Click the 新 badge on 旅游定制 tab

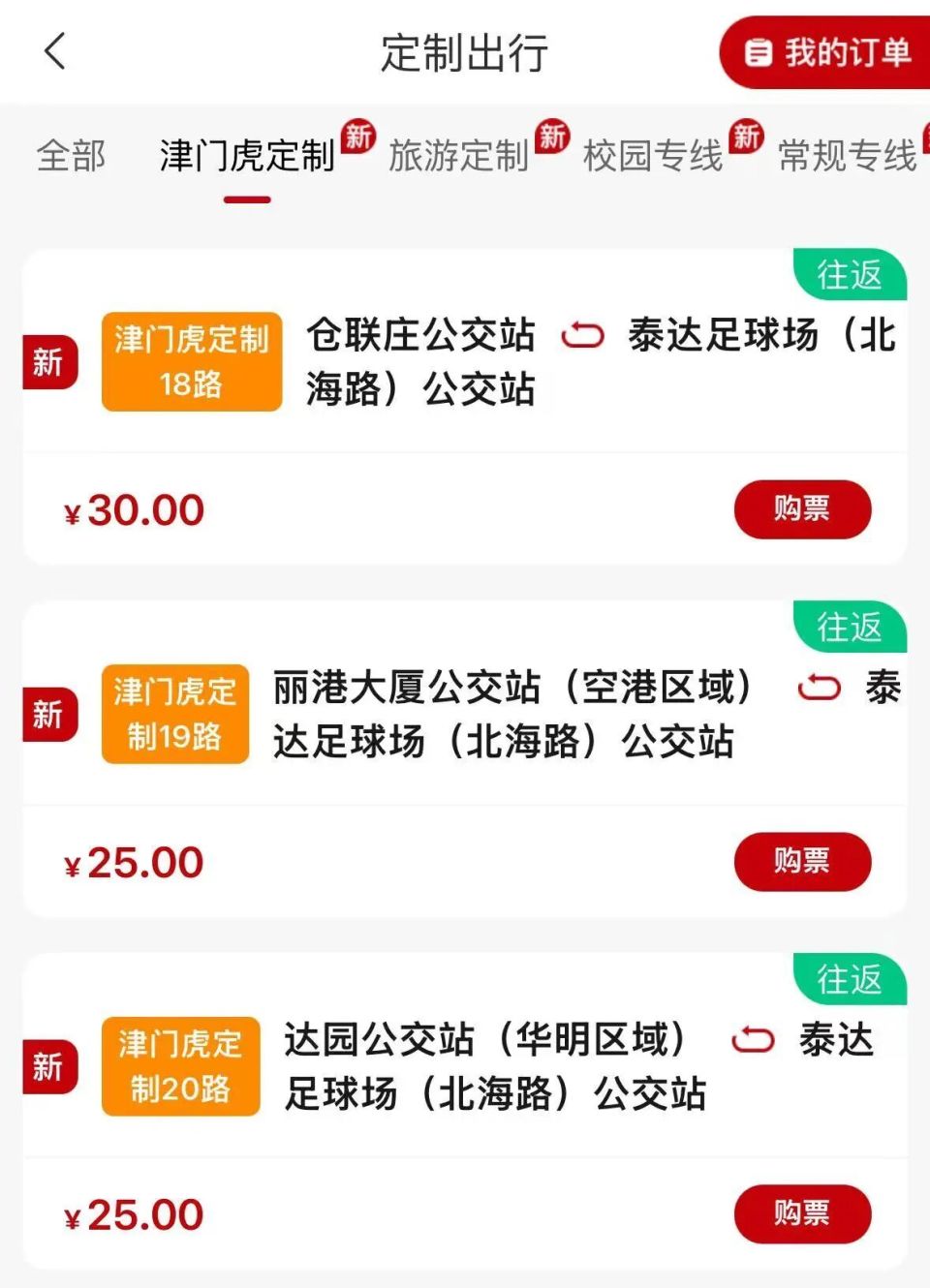552,138
